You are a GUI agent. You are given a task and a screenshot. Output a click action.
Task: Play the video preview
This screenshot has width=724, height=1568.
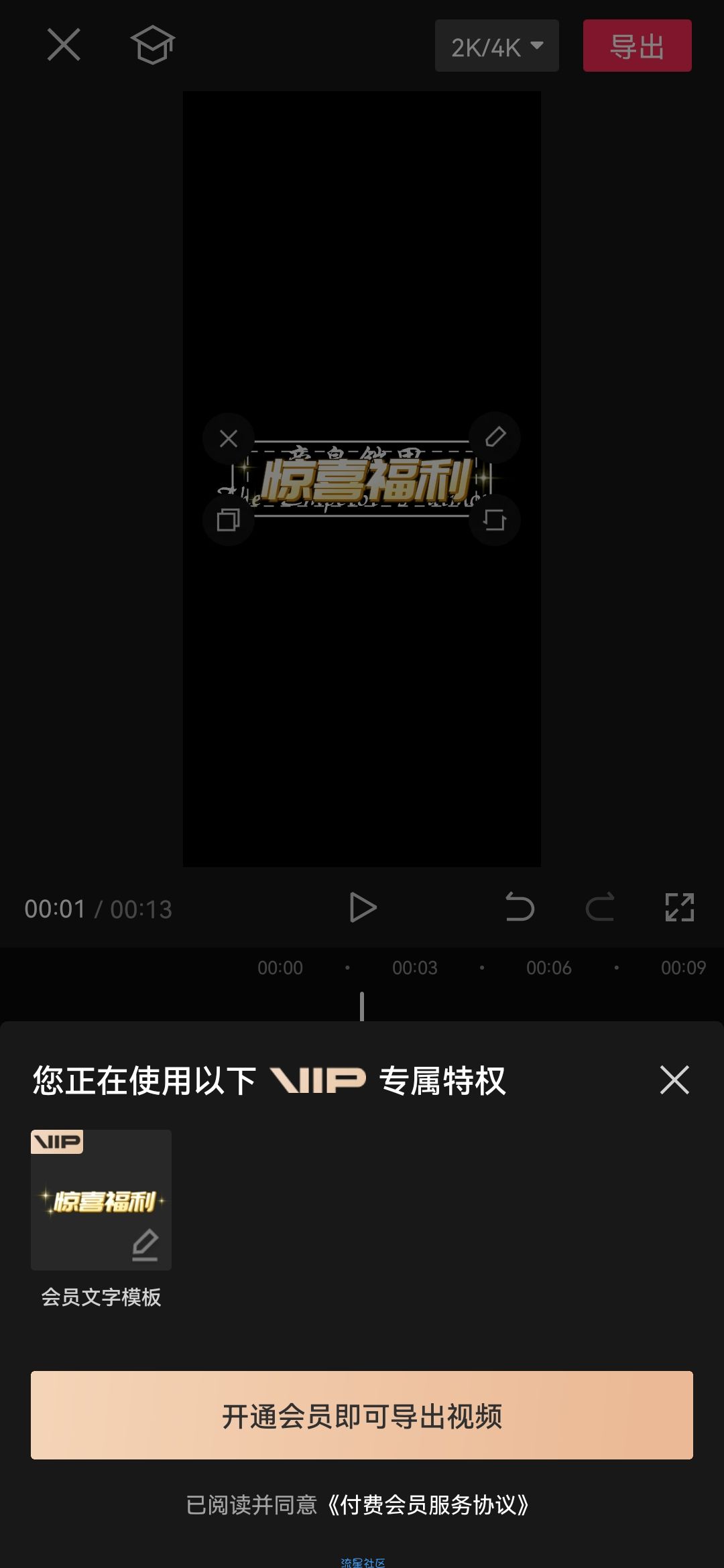[x=363, y=908]
